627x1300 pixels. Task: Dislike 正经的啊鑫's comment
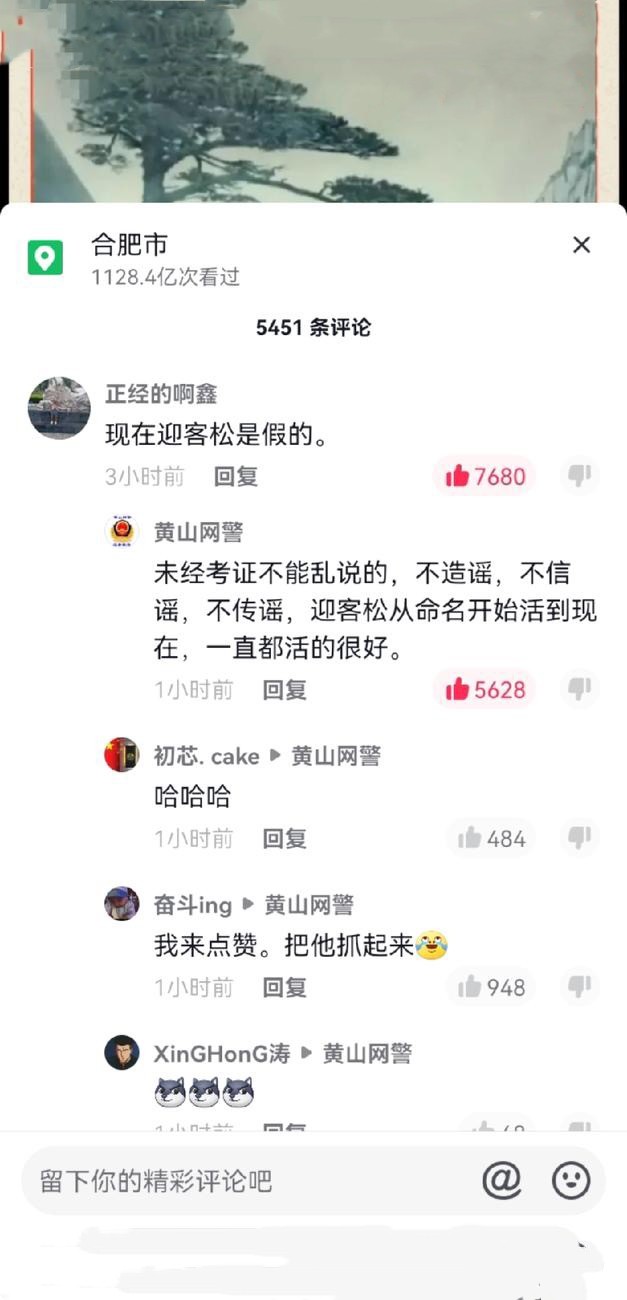pyautogui.click(x=580, y=476)
